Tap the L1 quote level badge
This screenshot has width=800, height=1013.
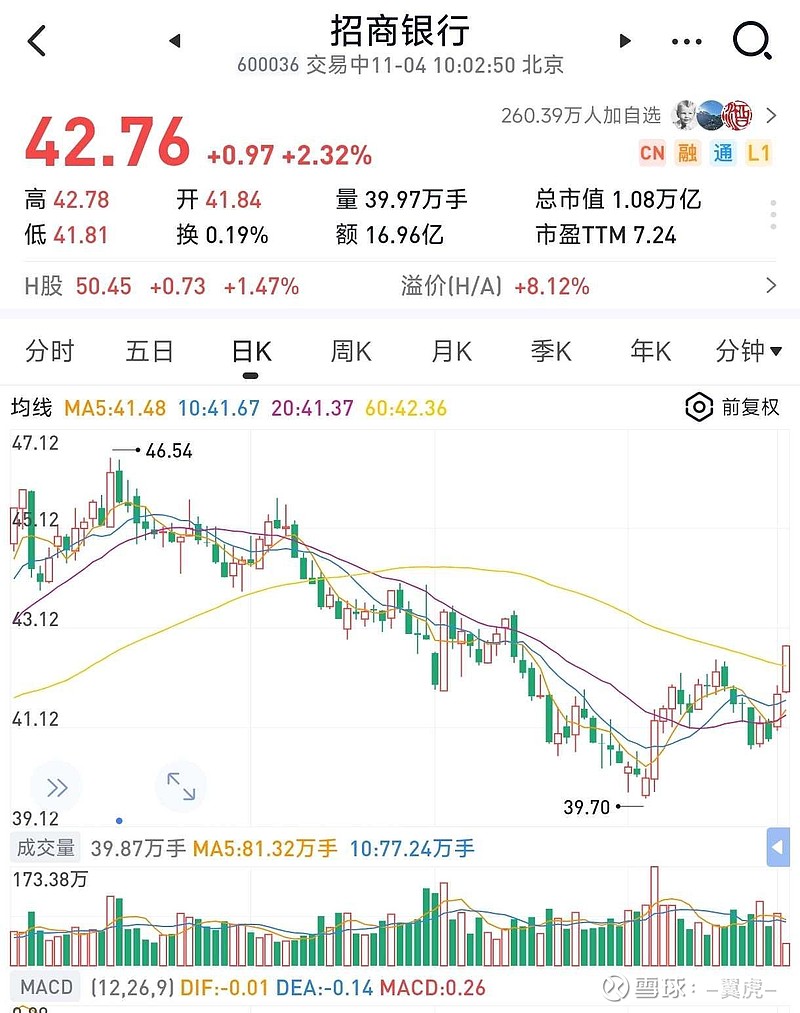(x=759, y=153)
